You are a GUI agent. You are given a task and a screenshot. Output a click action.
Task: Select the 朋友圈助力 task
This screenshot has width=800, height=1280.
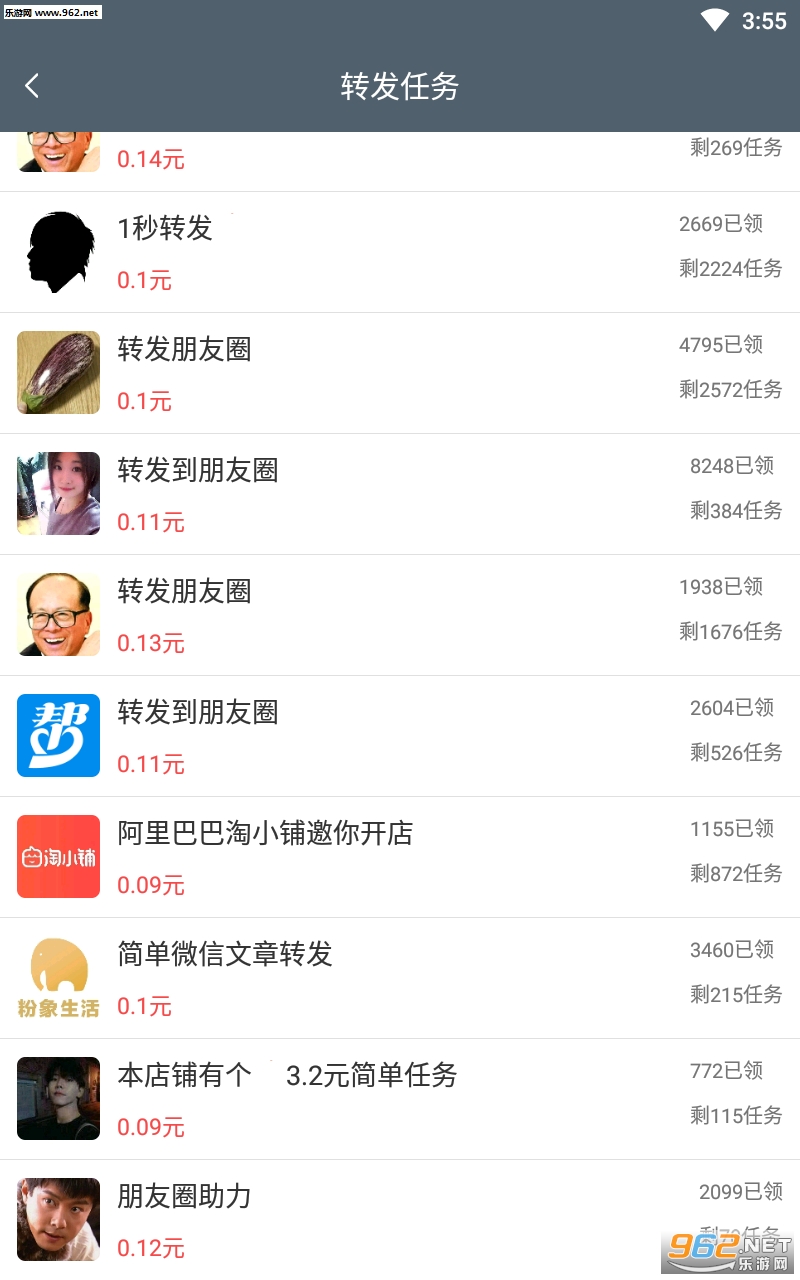400,1218
